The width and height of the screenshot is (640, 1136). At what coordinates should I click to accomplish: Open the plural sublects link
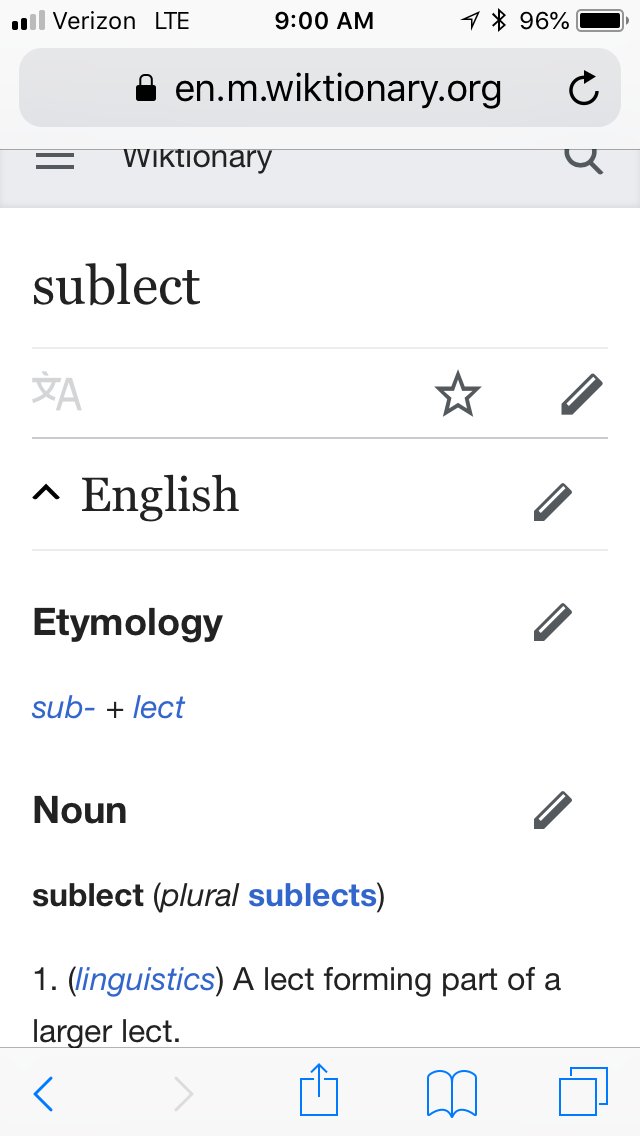tap(312, 895)
